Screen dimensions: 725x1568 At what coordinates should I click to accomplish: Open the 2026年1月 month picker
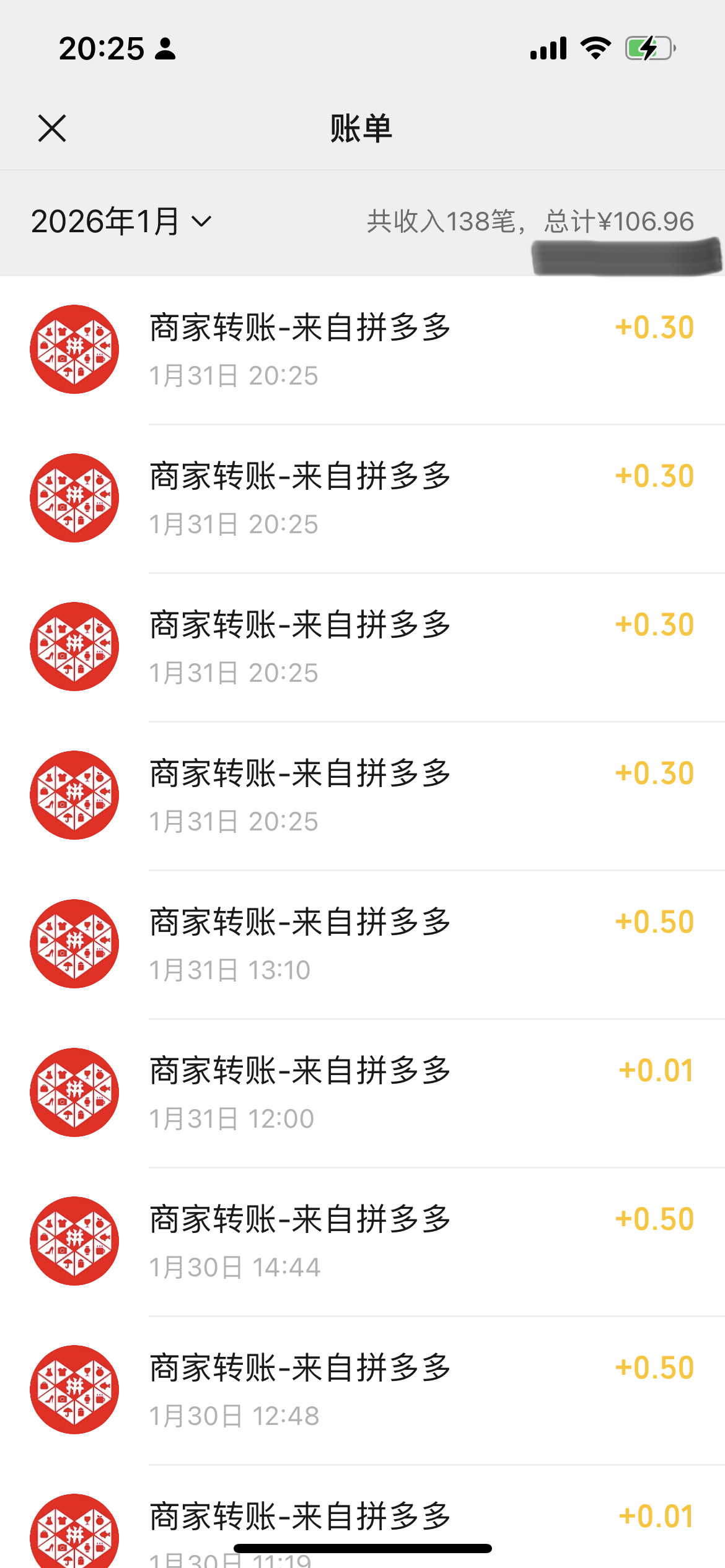click(121, 222)
